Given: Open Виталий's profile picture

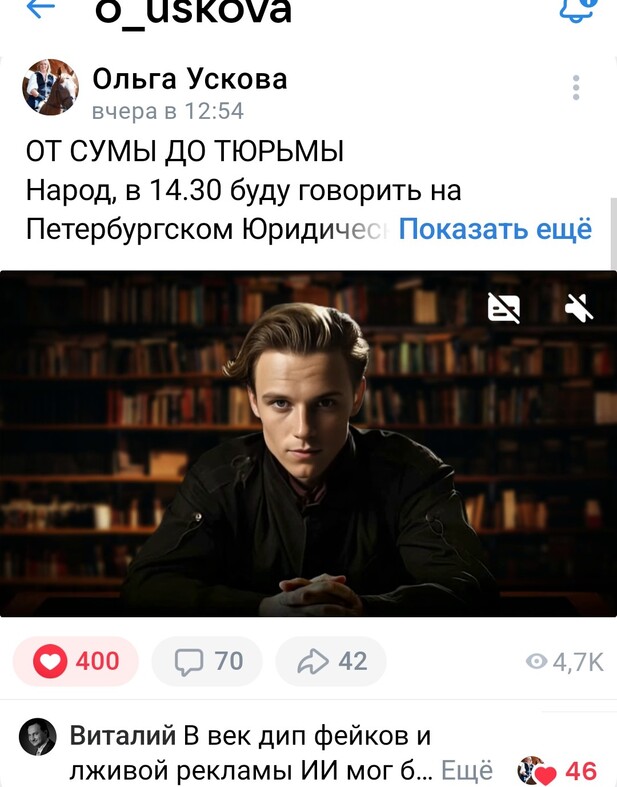Looking at the screenshot, I should point(38,737).
